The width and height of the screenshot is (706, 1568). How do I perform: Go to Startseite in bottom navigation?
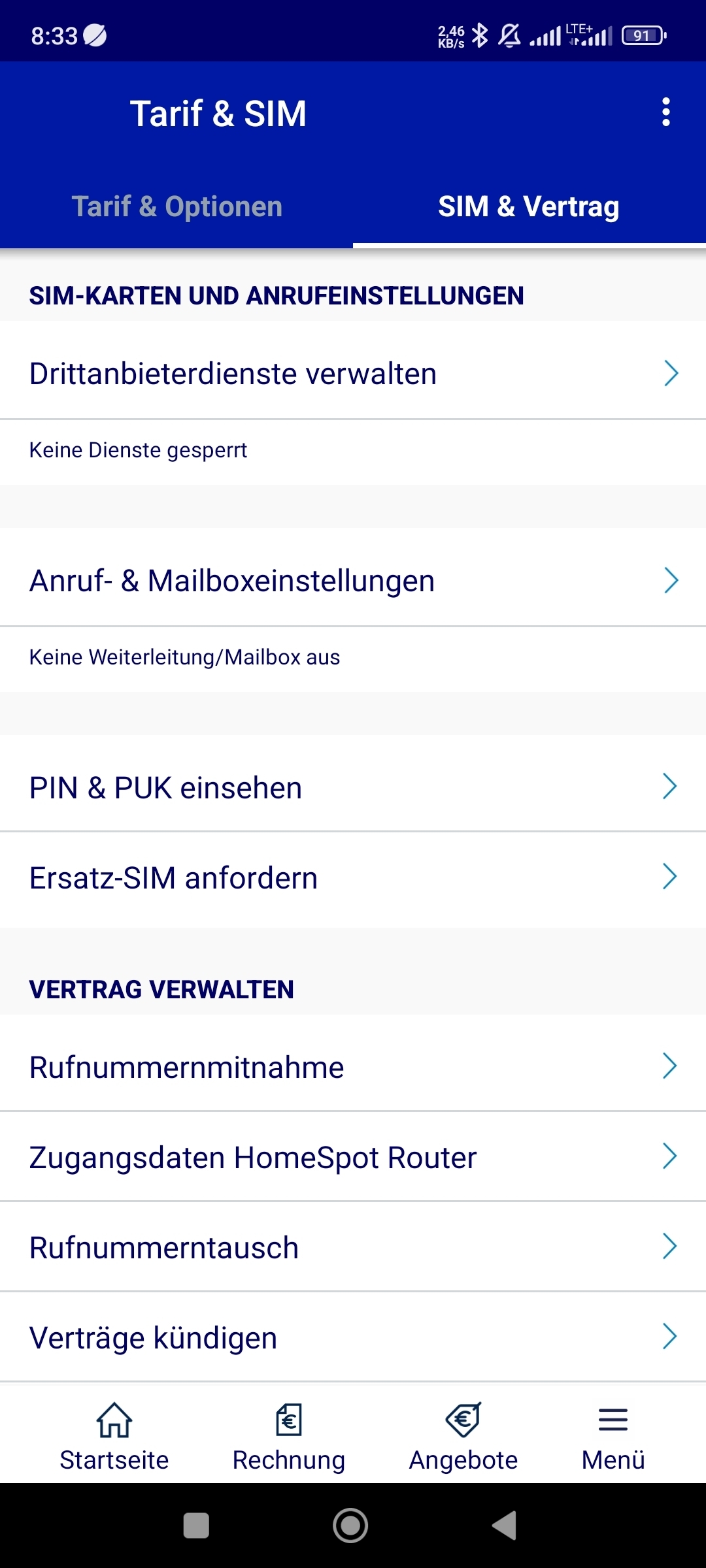pyautogui.click(x=114, y=1437)
